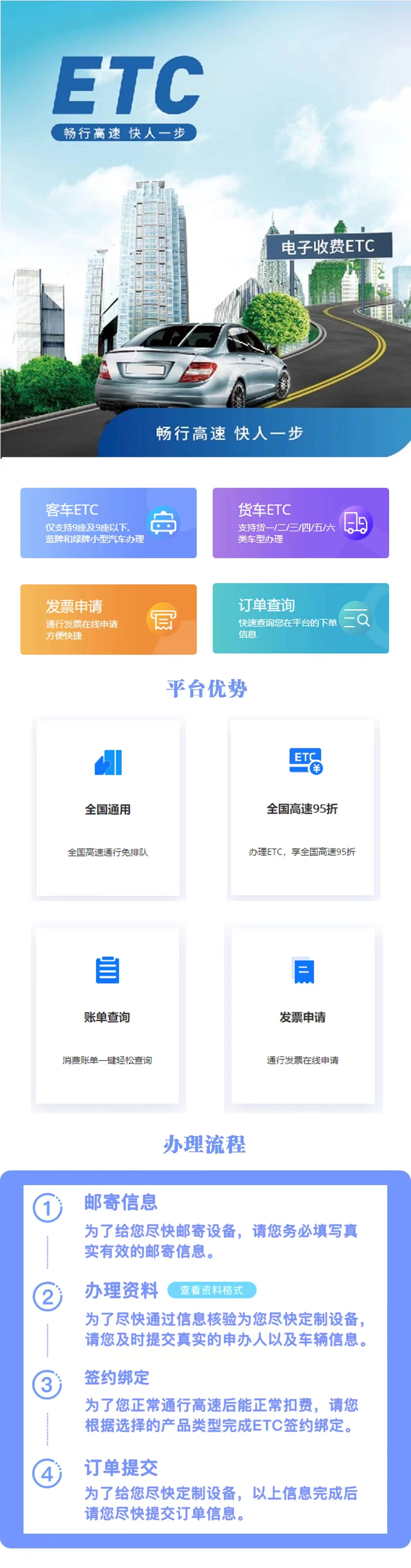This screenshot has height=1568, width=411.
Task: Check orders via the 订单查询 card
Action: [x=300, y=618]
